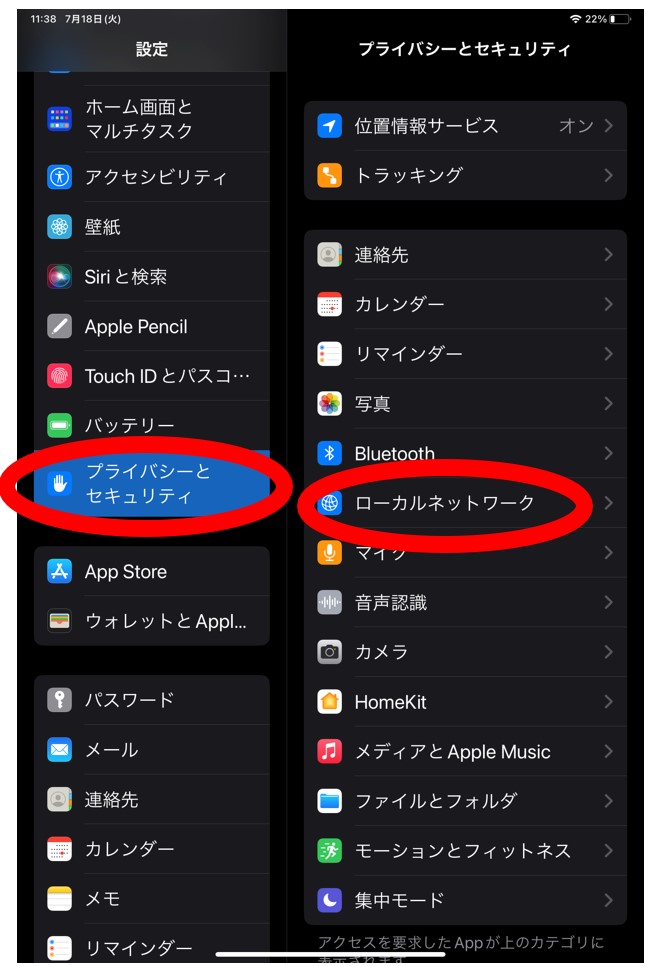The height and width of the screenshot is (966, 648).
Task: Open 音声認識 privacy settings
Action: (465, 602)
